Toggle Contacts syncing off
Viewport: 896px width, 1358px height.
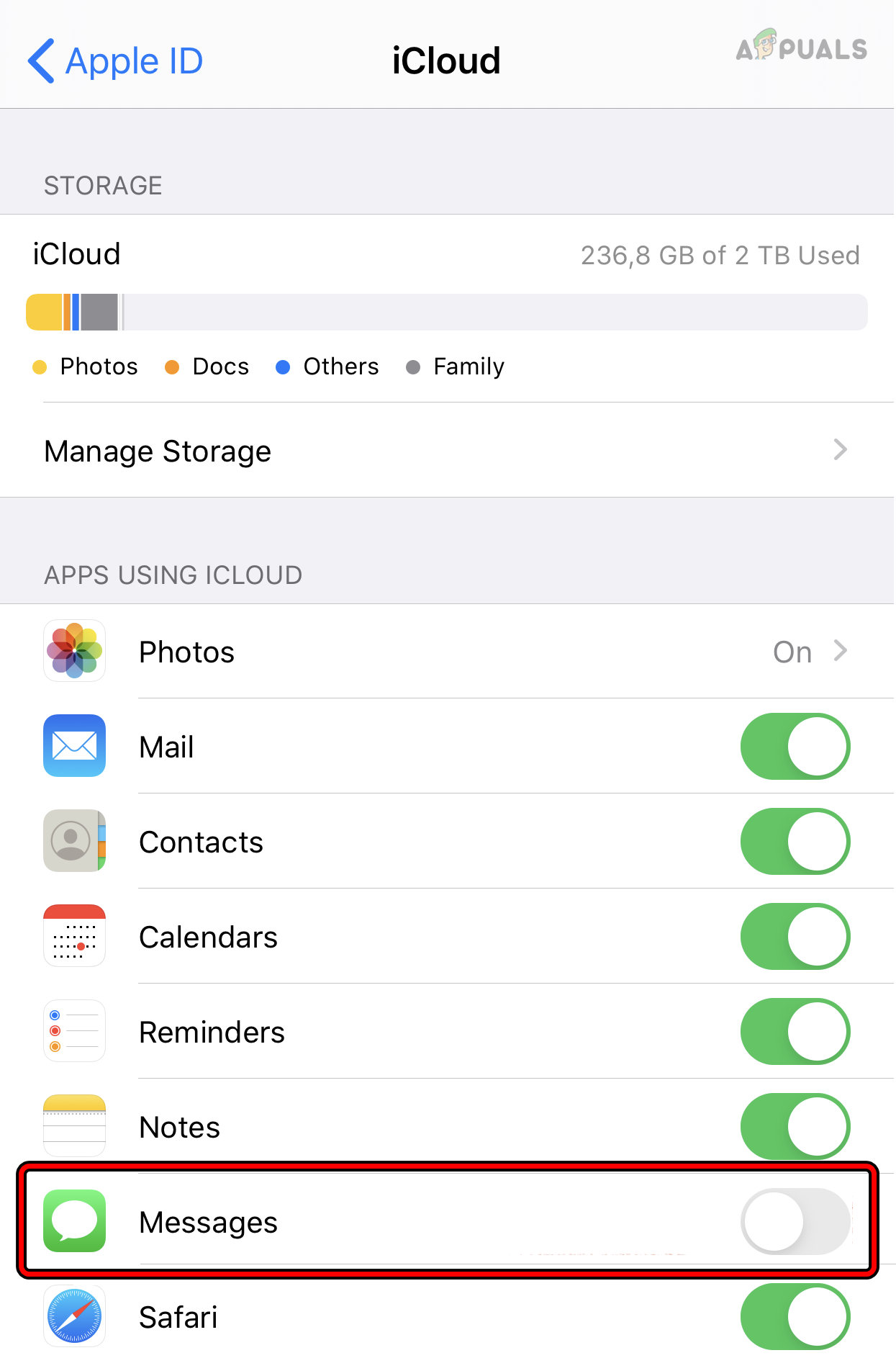pos(795,842)
